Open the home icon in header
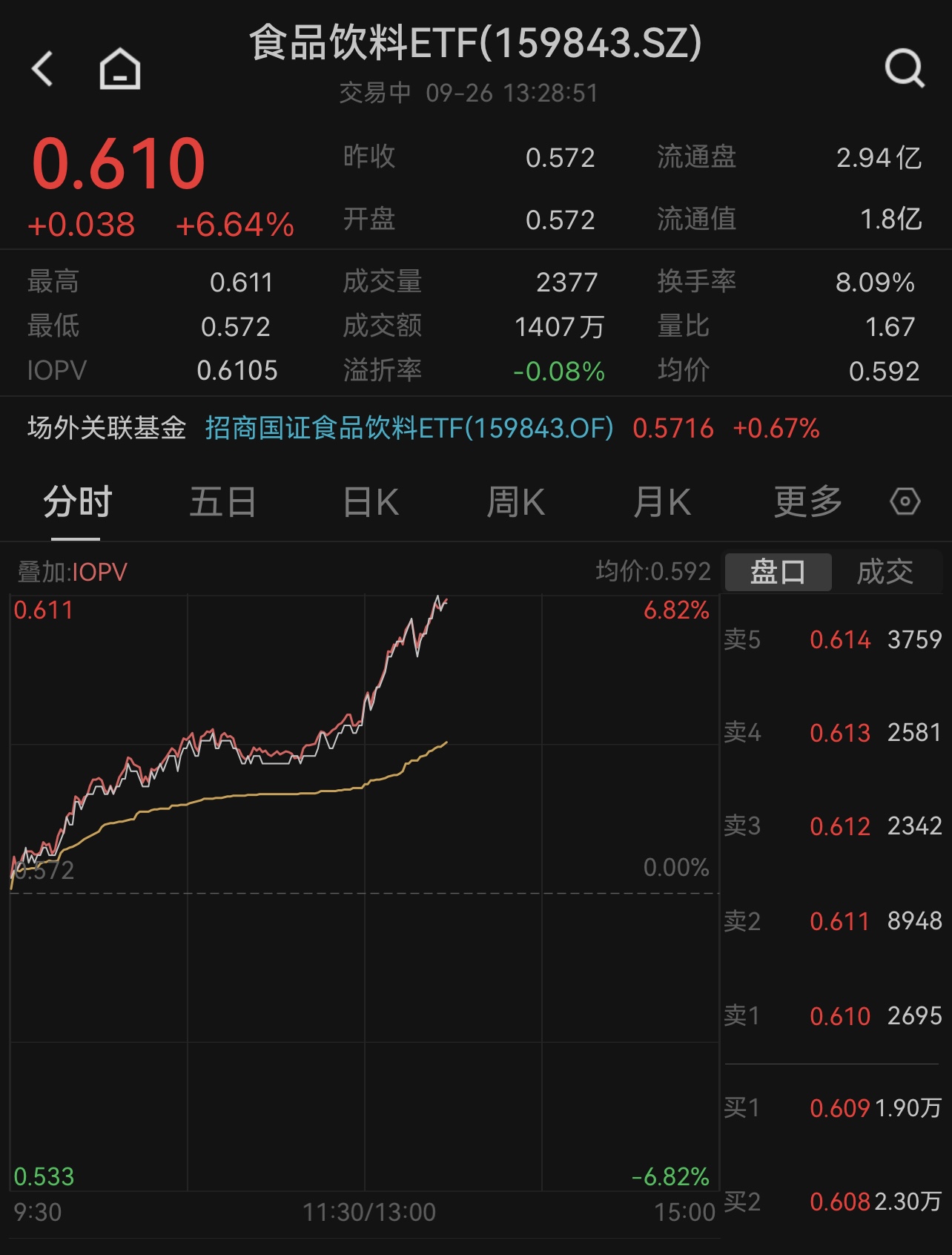The image size is (952, 1255). (120, 69)
